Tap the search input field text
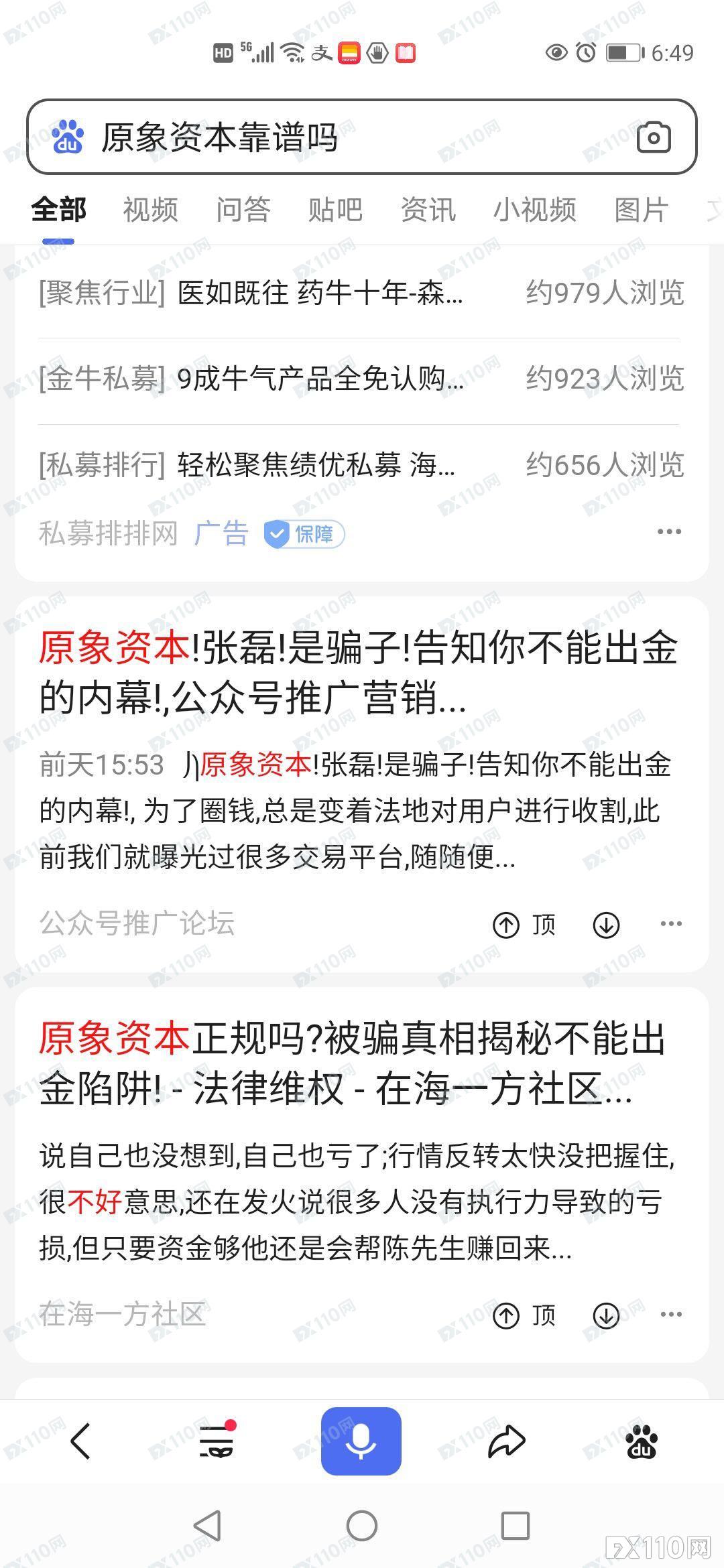 click(221, 138)
